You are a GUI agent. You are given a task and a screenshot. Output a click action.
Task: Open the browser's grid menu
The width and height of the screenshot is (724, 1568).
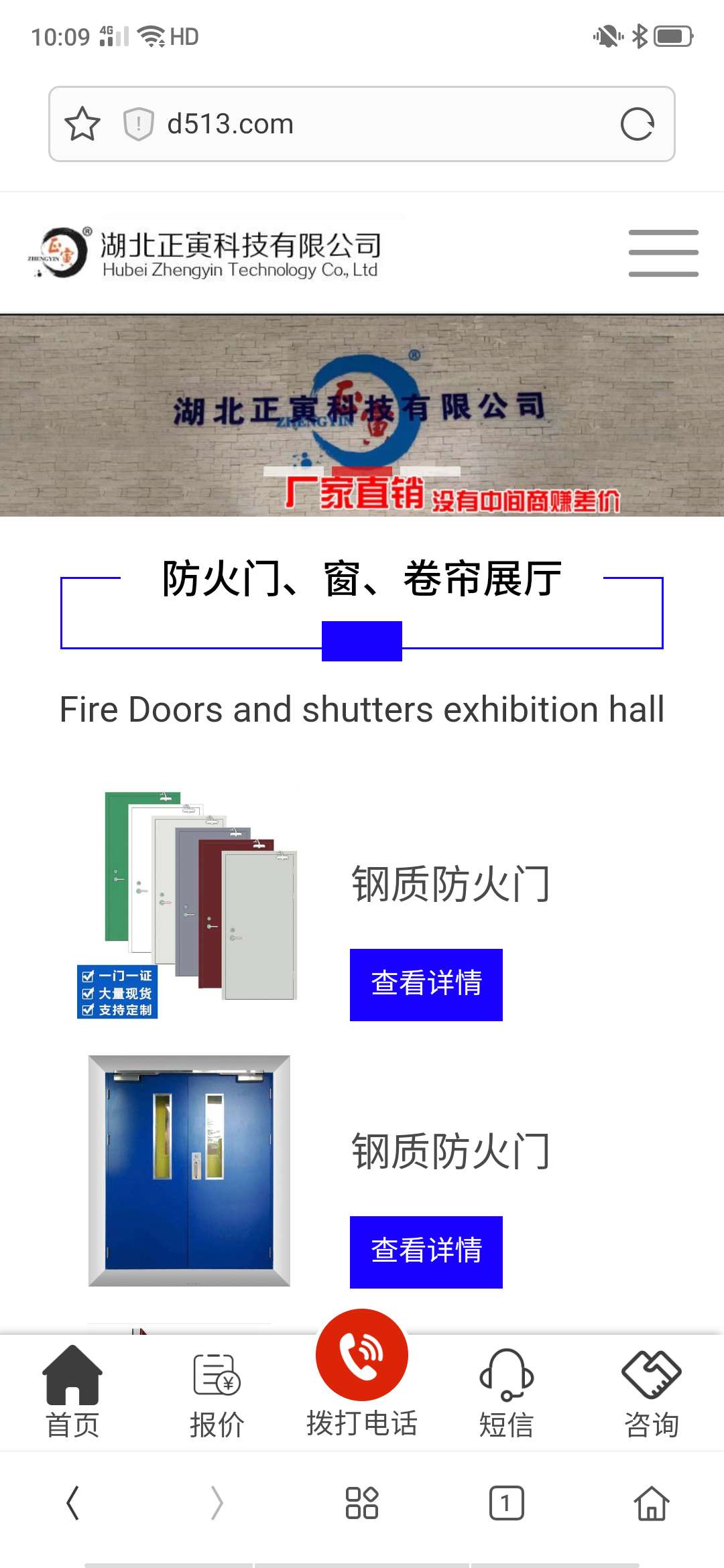(362, 1502)
